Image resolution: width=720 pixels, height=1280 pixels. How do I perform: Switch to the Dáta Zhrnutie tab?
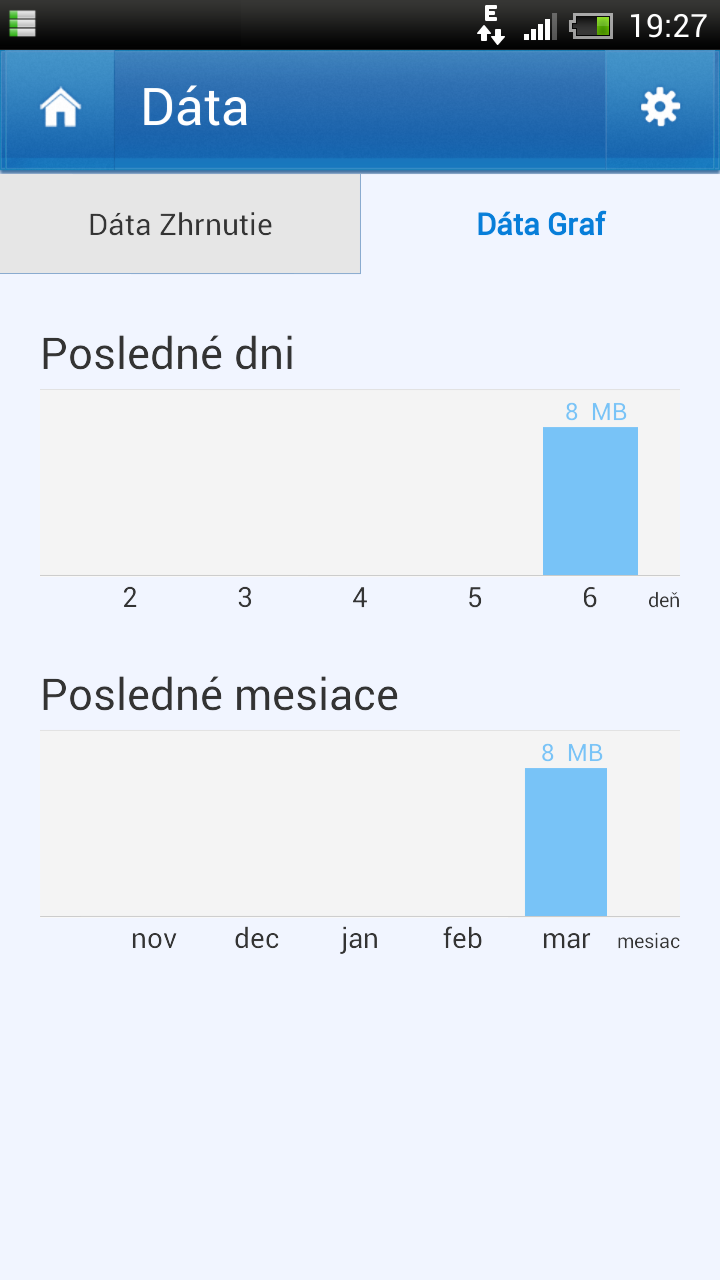coord(180,224)
